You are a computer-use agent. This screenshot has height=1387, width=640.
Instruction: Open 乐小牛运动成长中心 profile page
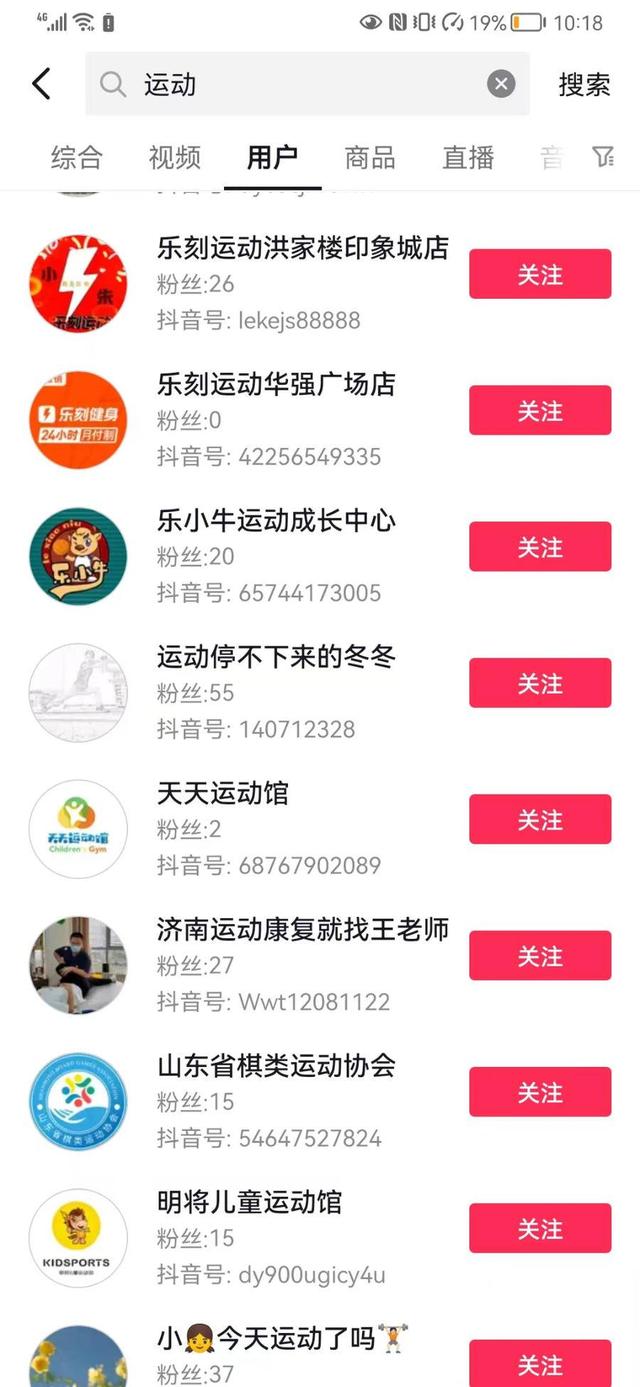point(276,520)
